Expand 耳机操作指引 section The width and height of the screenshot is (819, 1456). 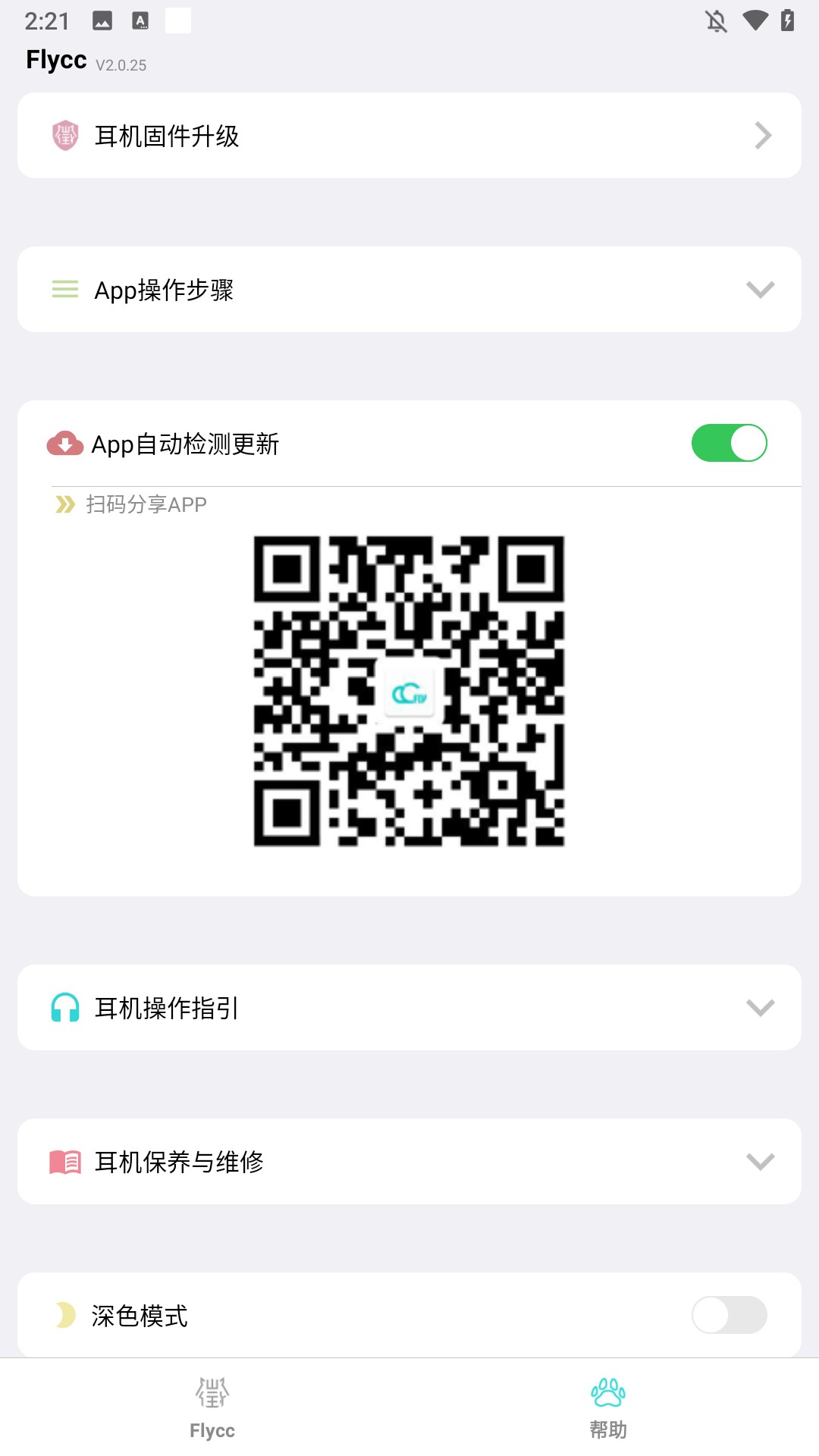(x=761, y=1008)
